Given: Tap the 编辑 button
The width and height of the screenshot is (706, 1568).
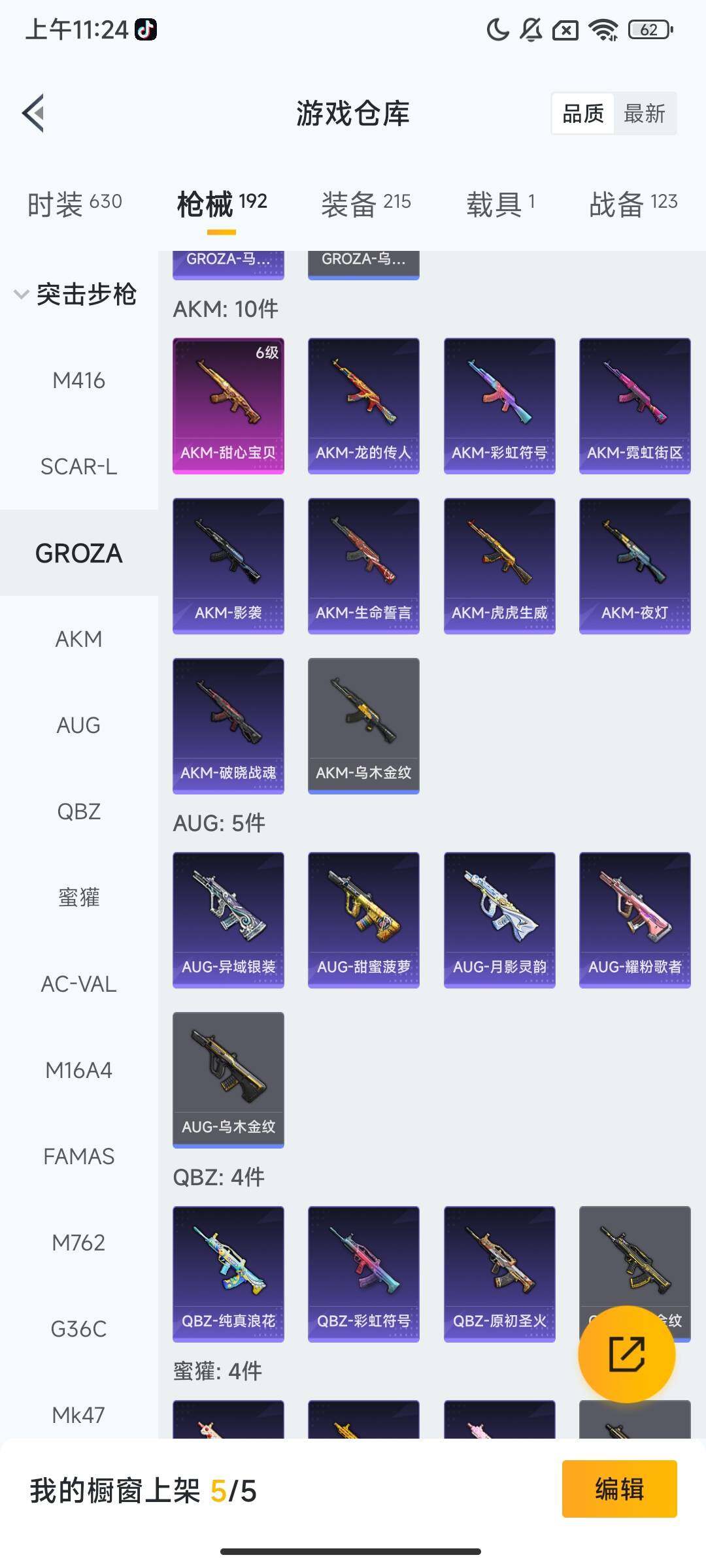Looking at the screenshot, I should coord(619,1489).
